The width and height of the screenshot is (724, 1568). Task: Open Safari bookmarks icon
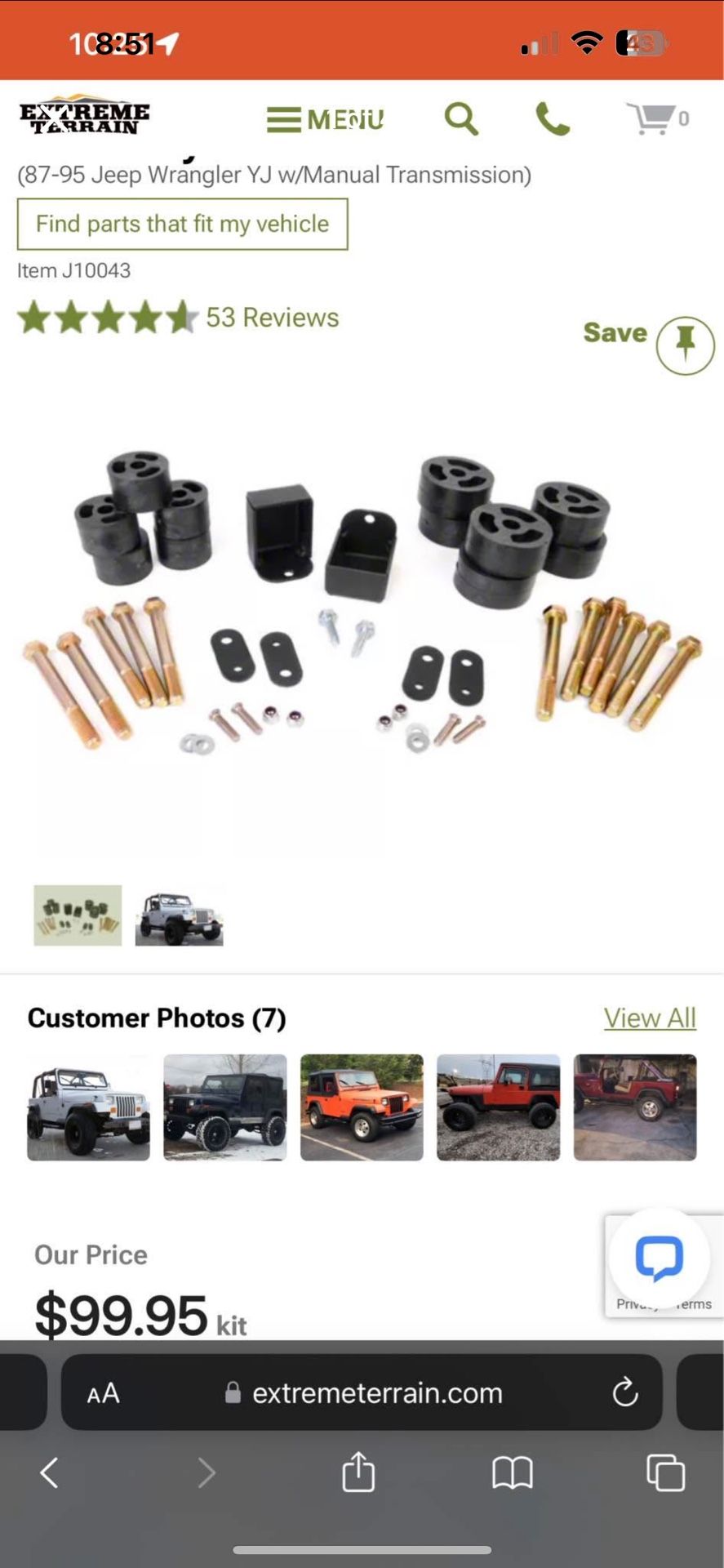tap(513, 1473)
